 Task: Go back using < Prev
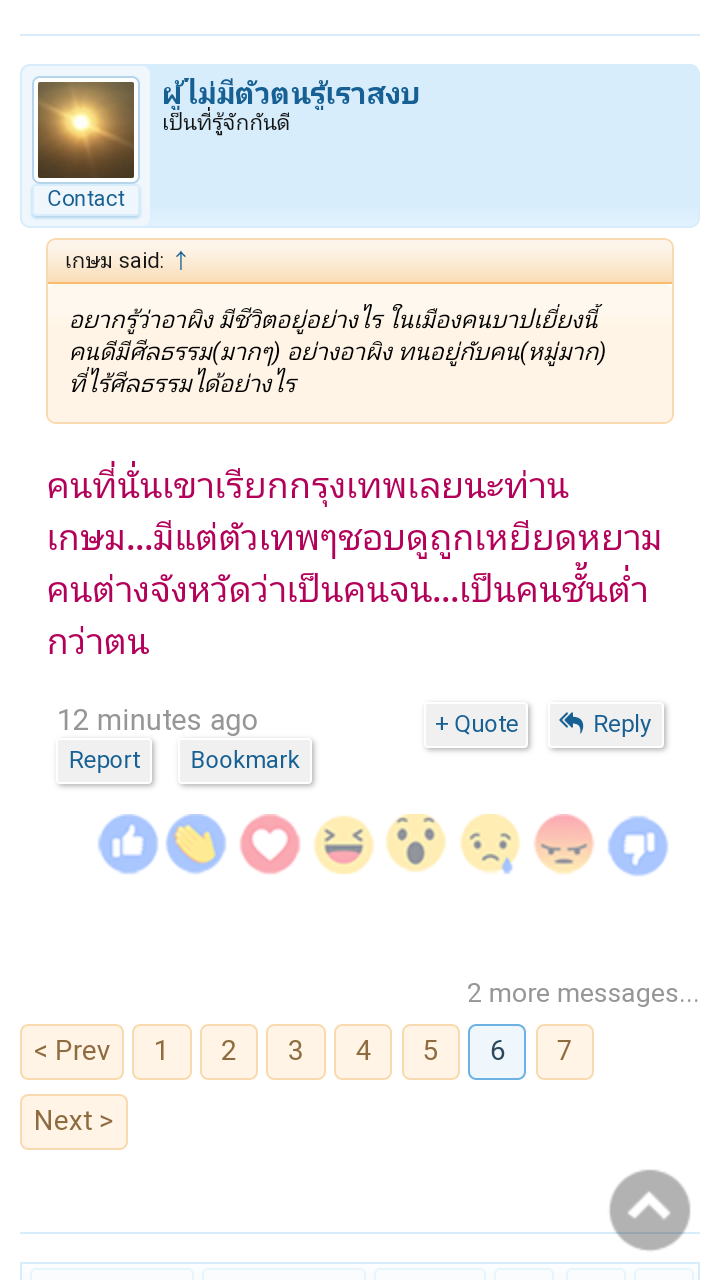pyautogui.click(x=72, y=1051)
